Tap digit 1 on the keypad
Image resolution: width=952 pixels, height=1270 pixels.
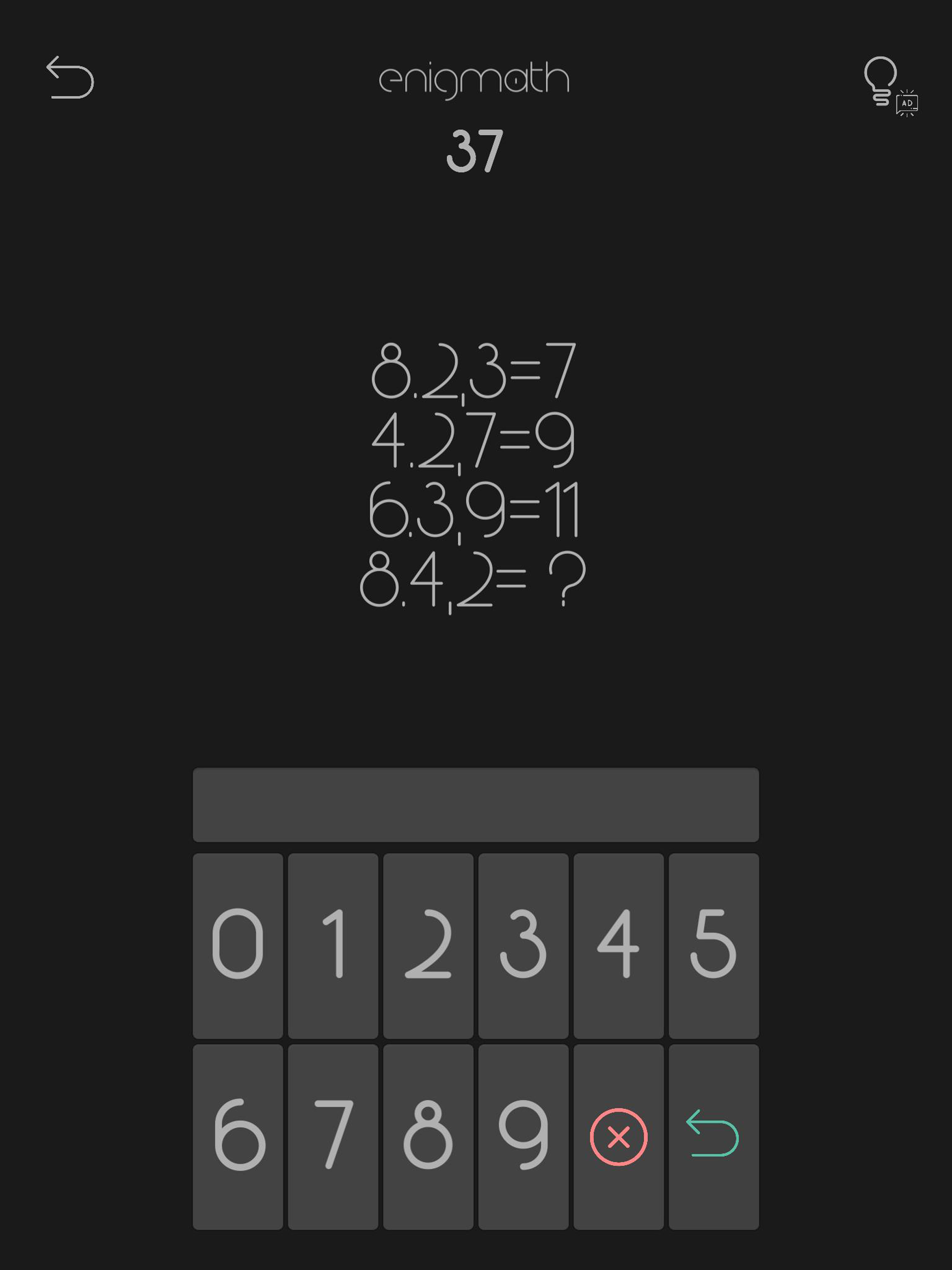333,945
